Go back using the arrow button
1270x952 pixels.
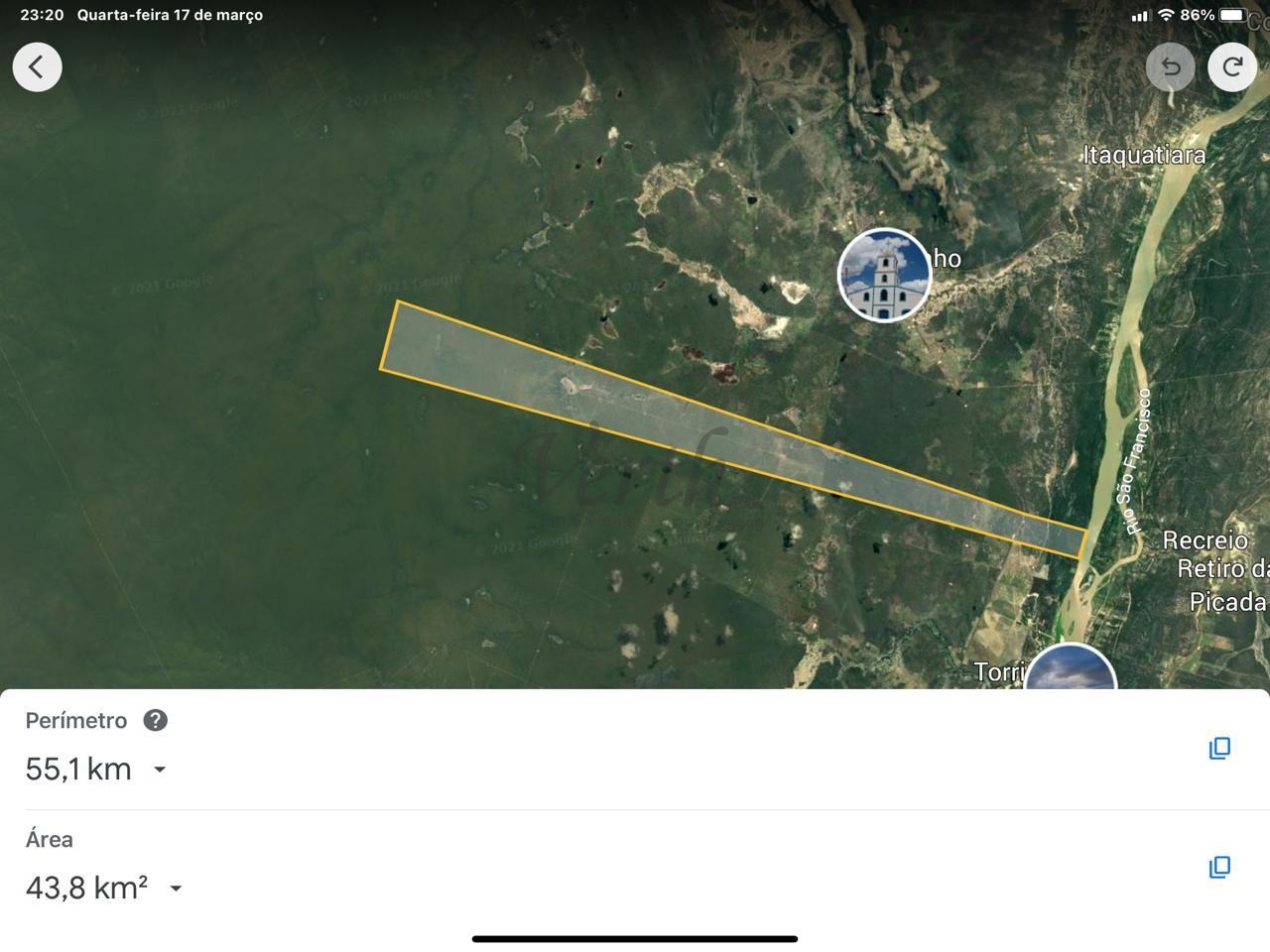[38, 67]
